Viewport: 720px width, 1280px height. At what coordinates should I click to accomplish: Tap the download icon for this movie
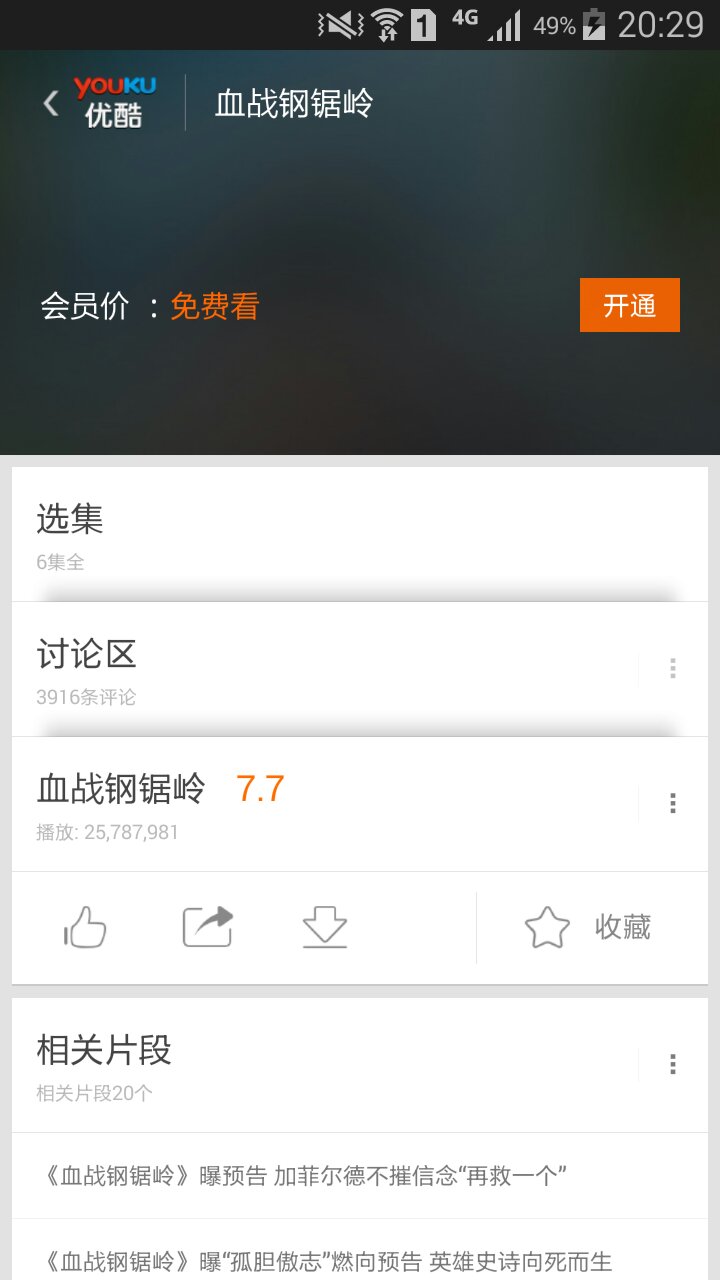323,927
